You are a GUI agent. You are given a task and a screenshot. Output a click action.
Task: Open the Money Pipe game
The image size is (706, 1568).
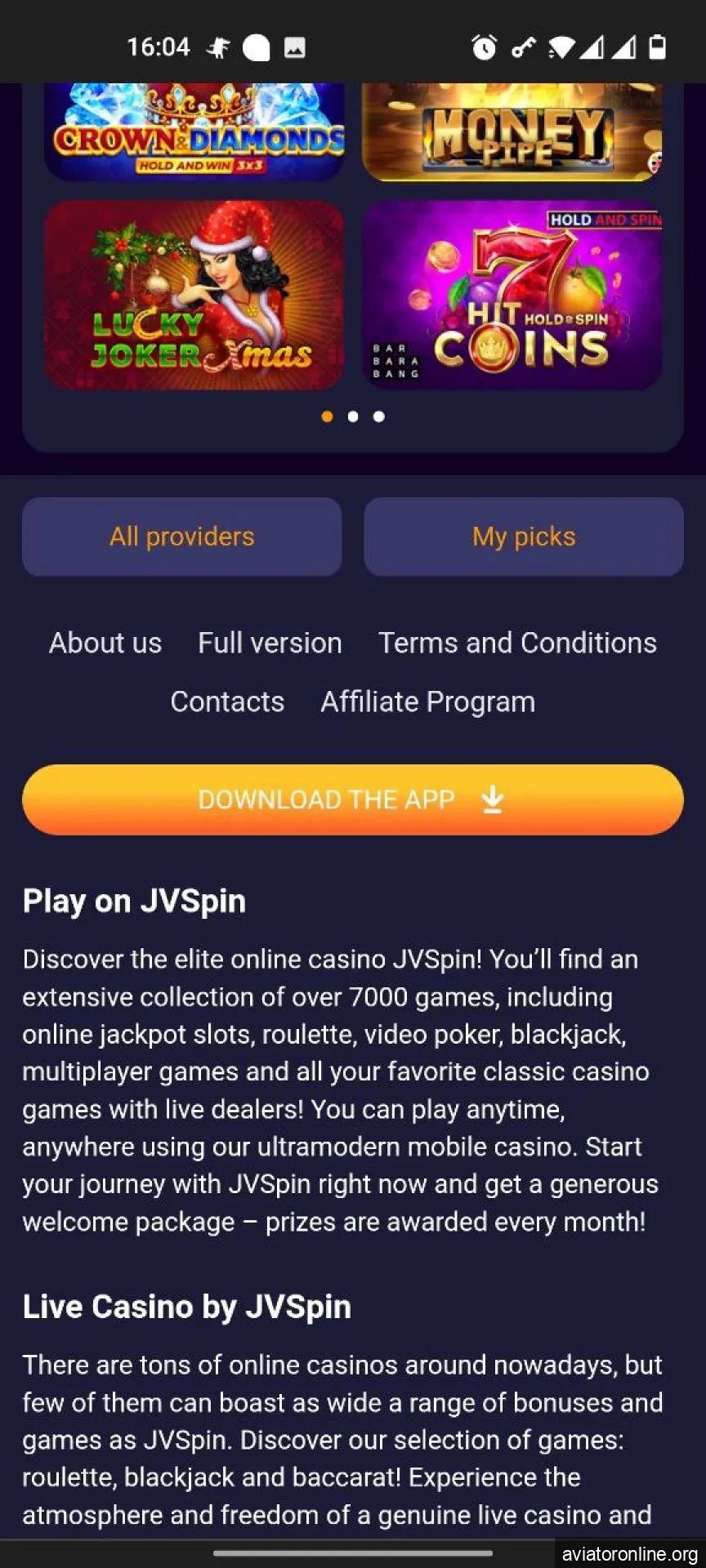coord(512,132)
